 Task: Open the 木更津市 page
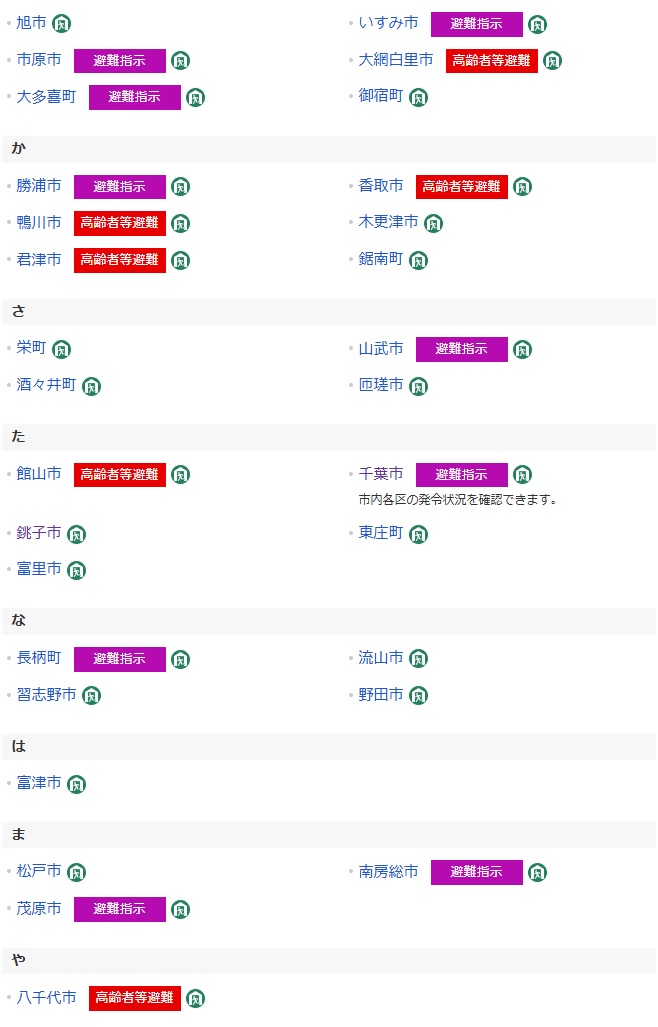coord(388,222)
